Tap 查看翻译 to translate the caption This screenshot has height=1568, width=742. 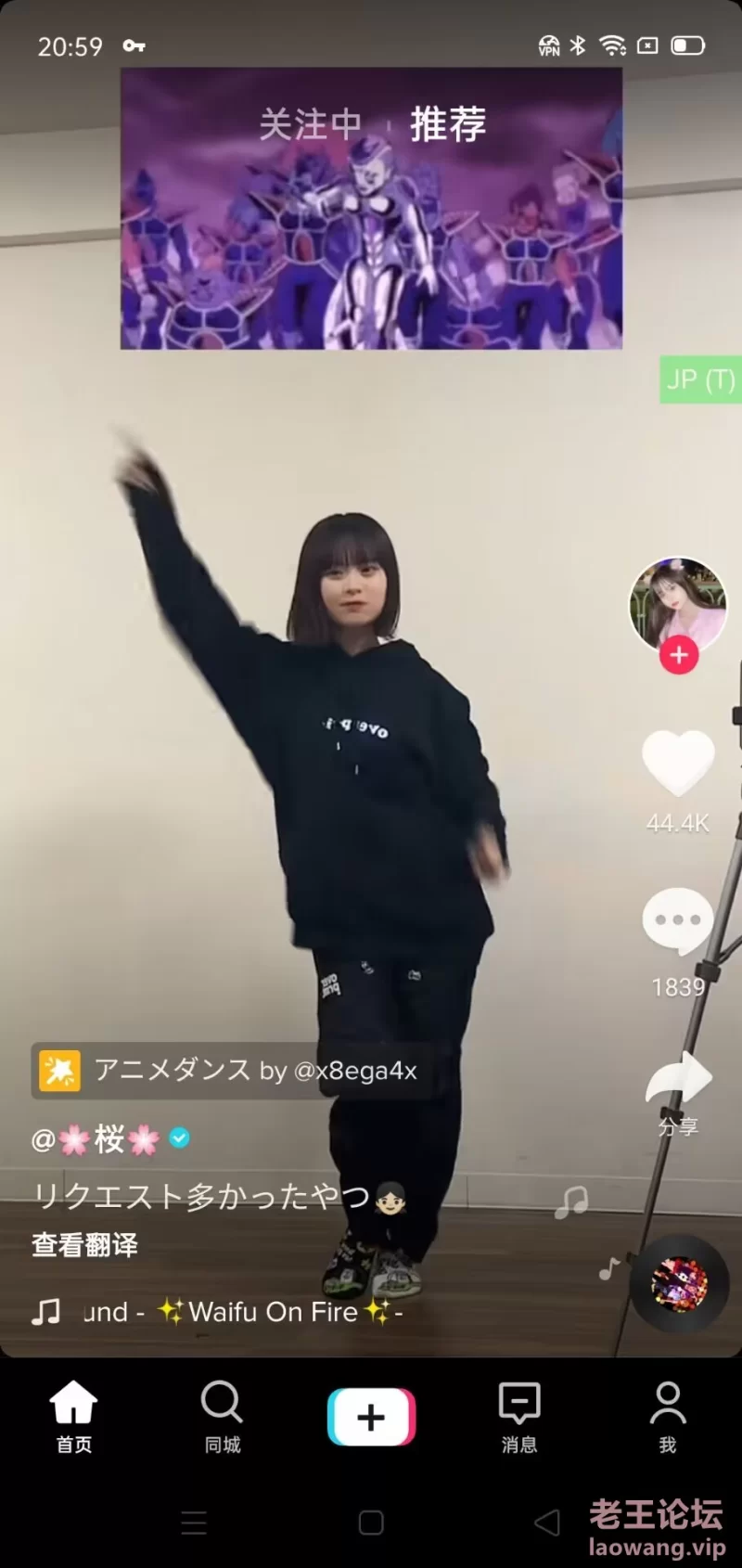point(85,1244)
